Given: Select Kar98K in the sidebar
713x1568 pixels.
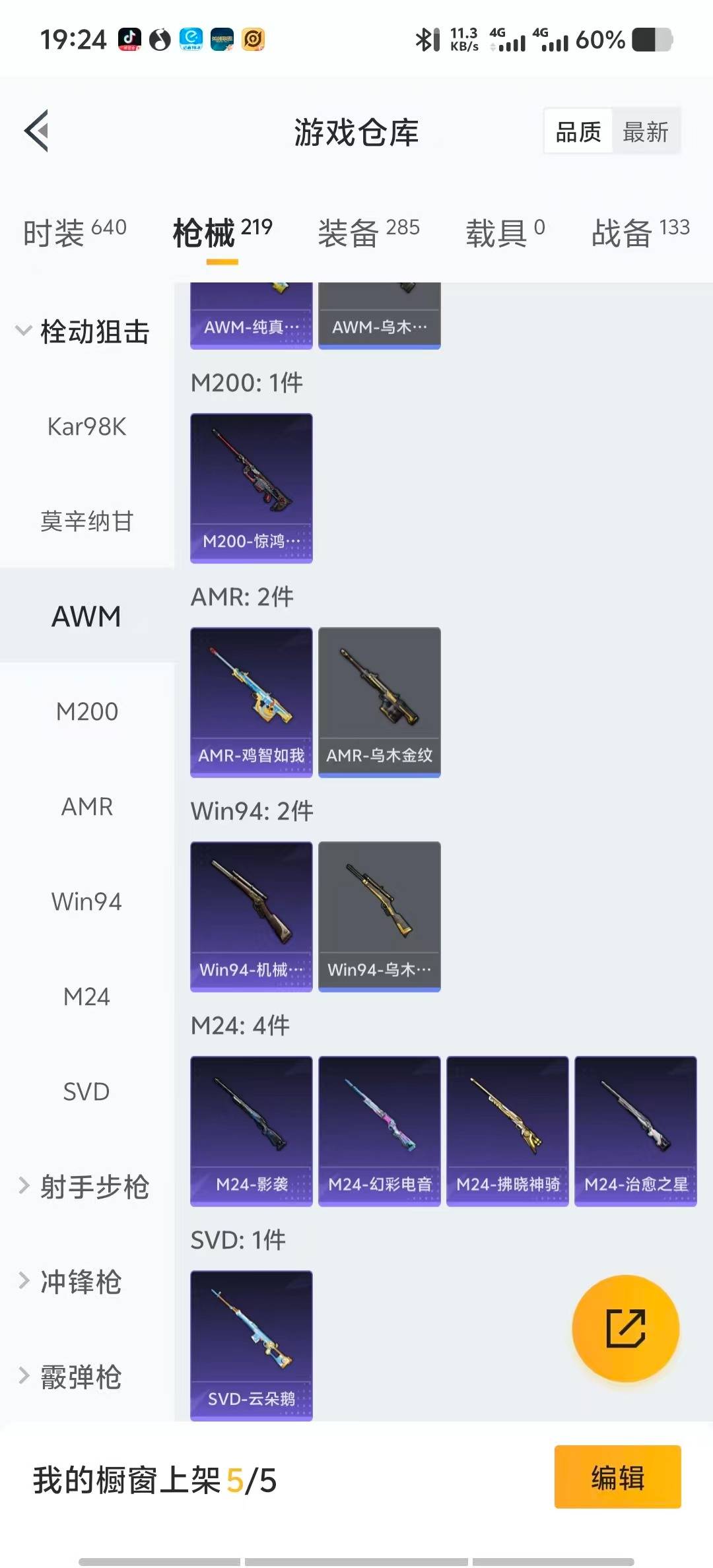Looking at the screenshot, I should click(86, 427).
